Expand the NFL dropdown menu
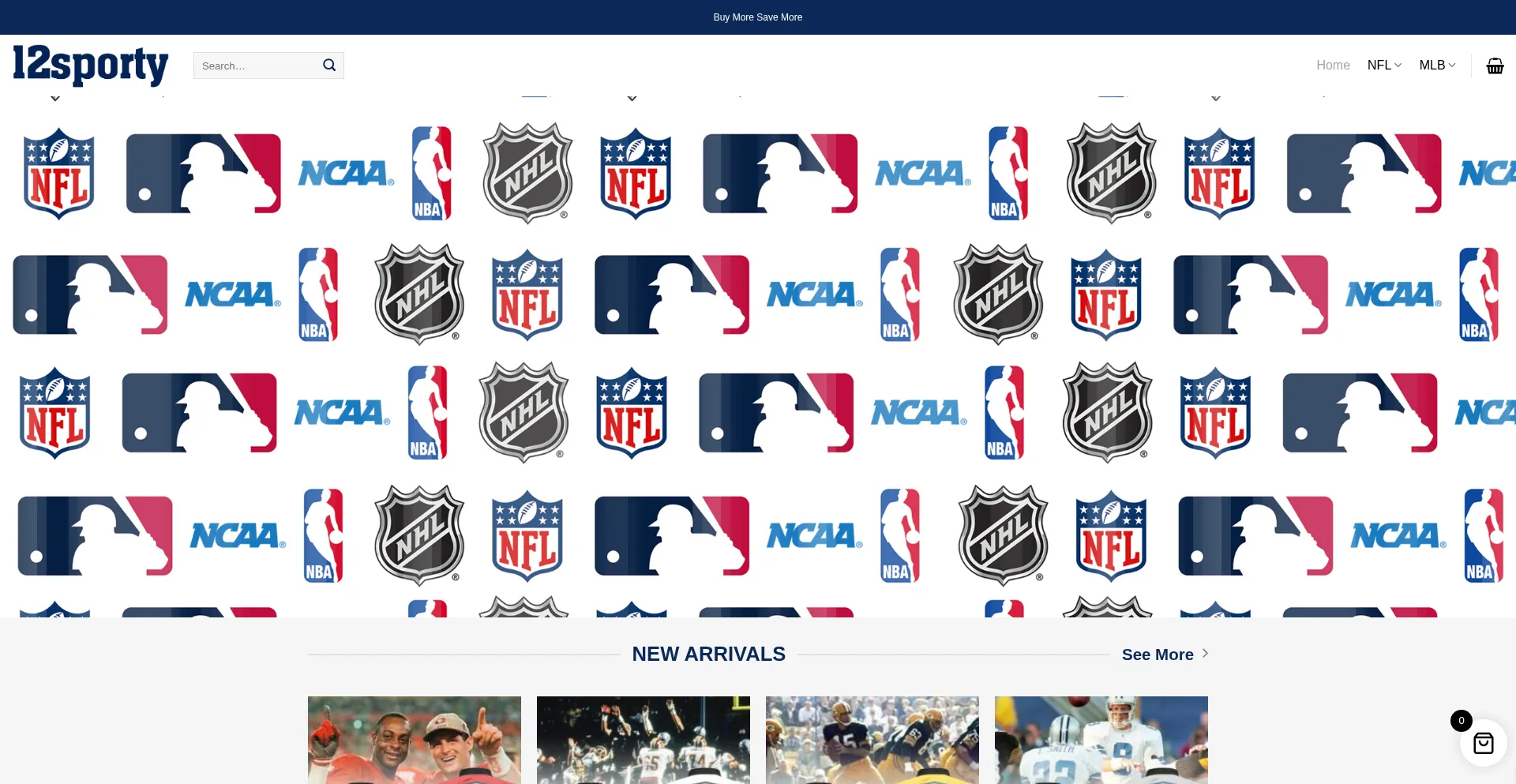 click(1383, 65)
